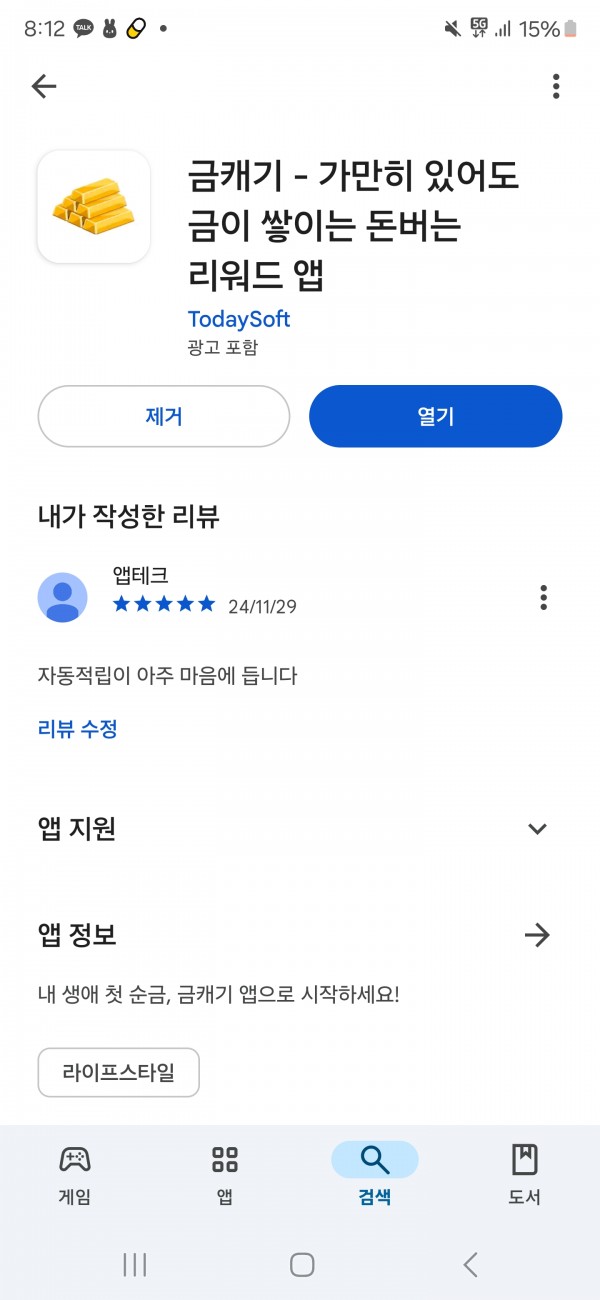
Task: Select the 라이프스타일 category chip
Action: click(x=119, y=1073)
